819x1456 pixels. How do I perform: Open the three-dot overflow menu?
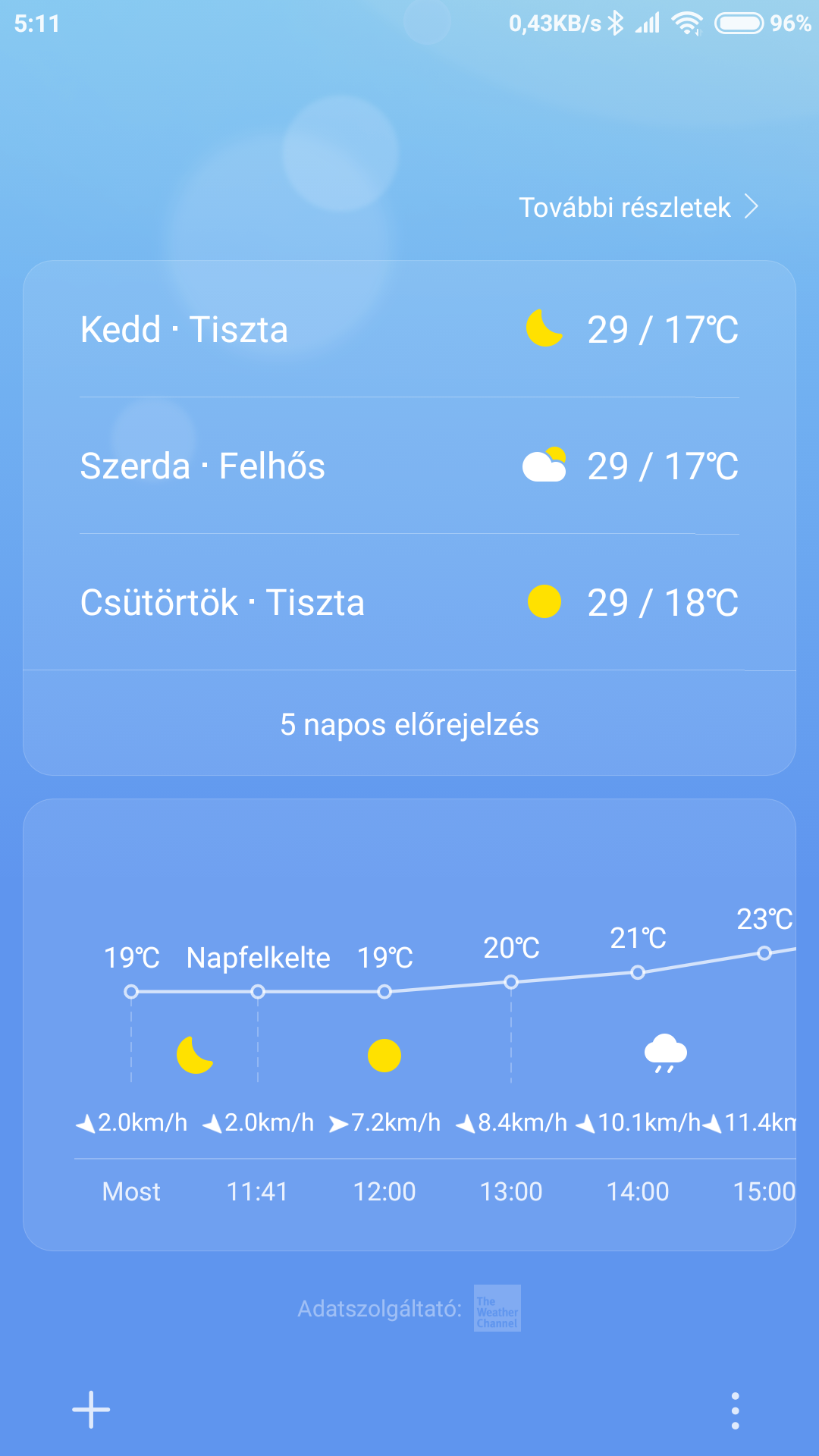pos(735,1410)
